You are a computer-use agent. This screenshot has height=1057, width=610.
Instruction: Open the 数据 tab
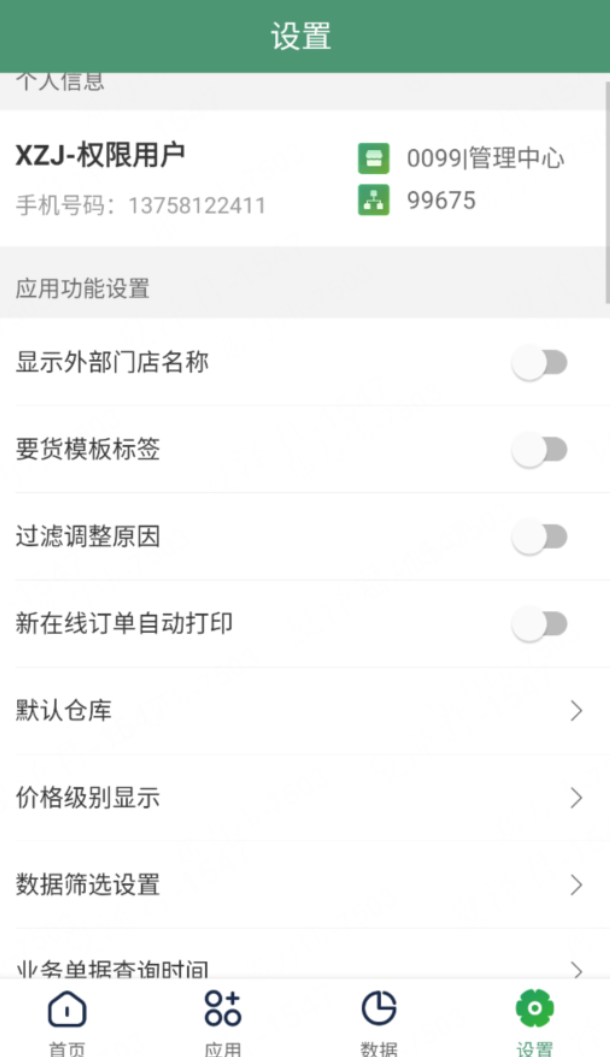click(379, 1020)
